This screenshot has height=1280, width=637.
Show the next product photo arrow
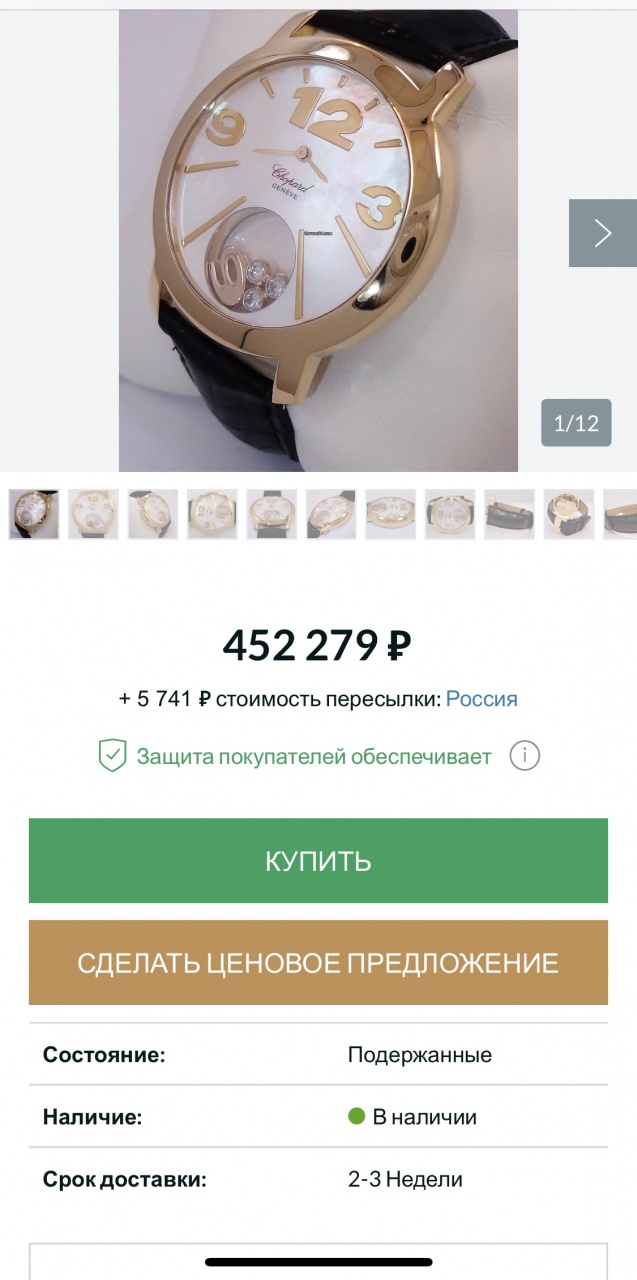(602, 233)
